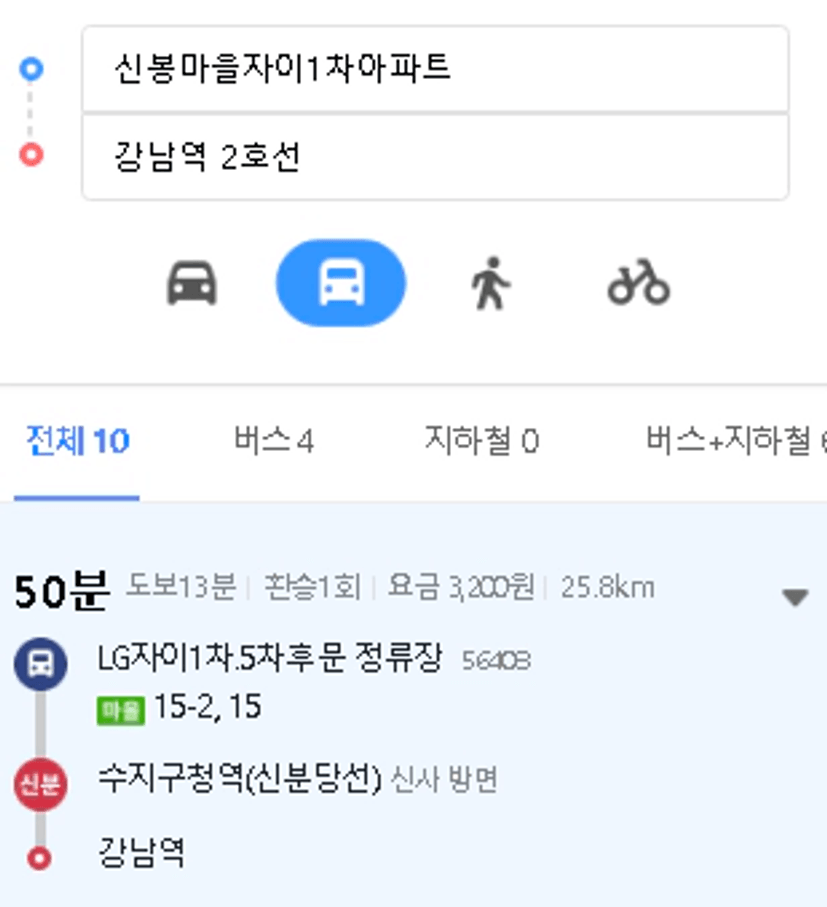Show the 전체 10 routes tab
This screenshot has height=907, width=827.
click(77, 441)
